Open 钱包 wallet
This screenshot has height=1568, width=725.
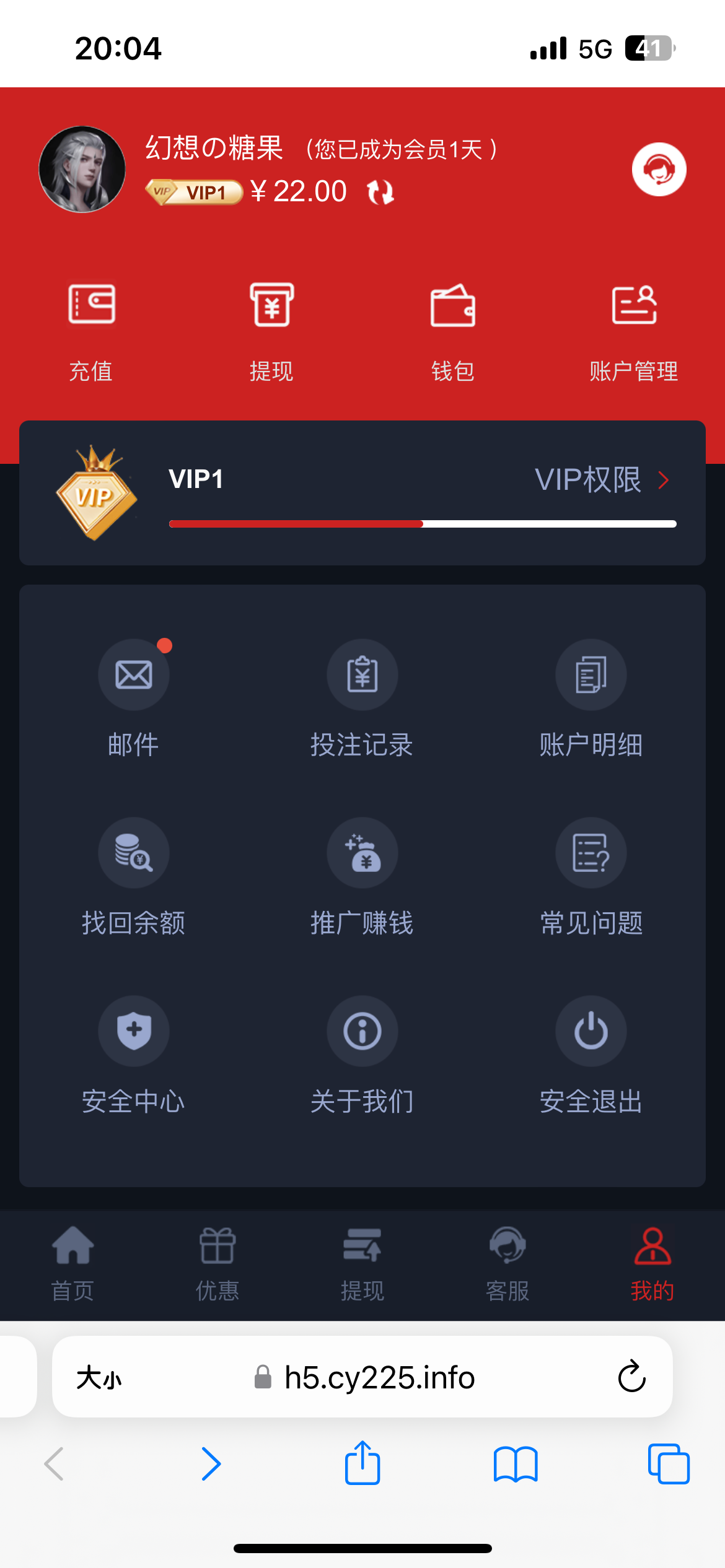(x=452, y=331)
